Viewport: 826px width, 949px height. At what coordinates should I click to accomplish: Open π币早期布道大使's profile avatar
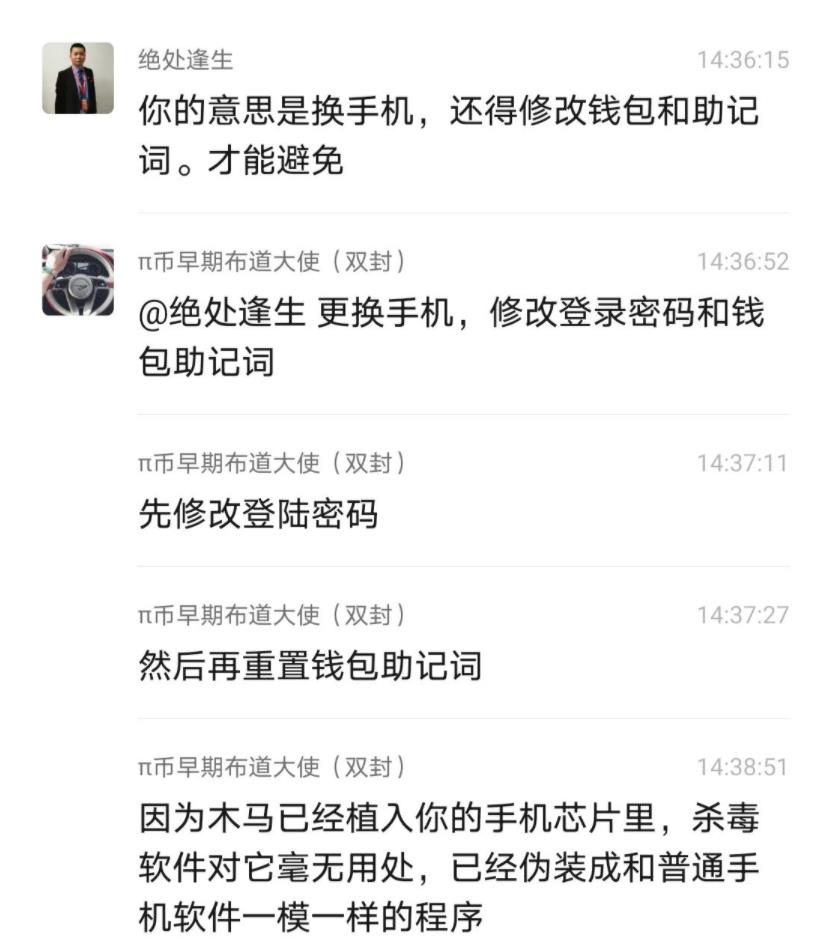pos(78,280)
